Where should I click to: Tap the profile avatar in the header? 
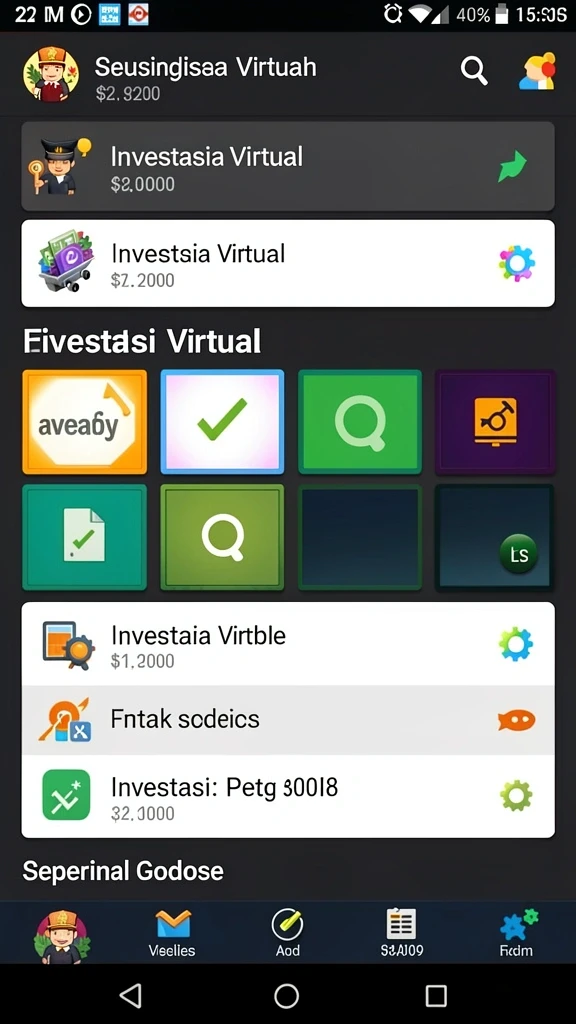[50, 74]
